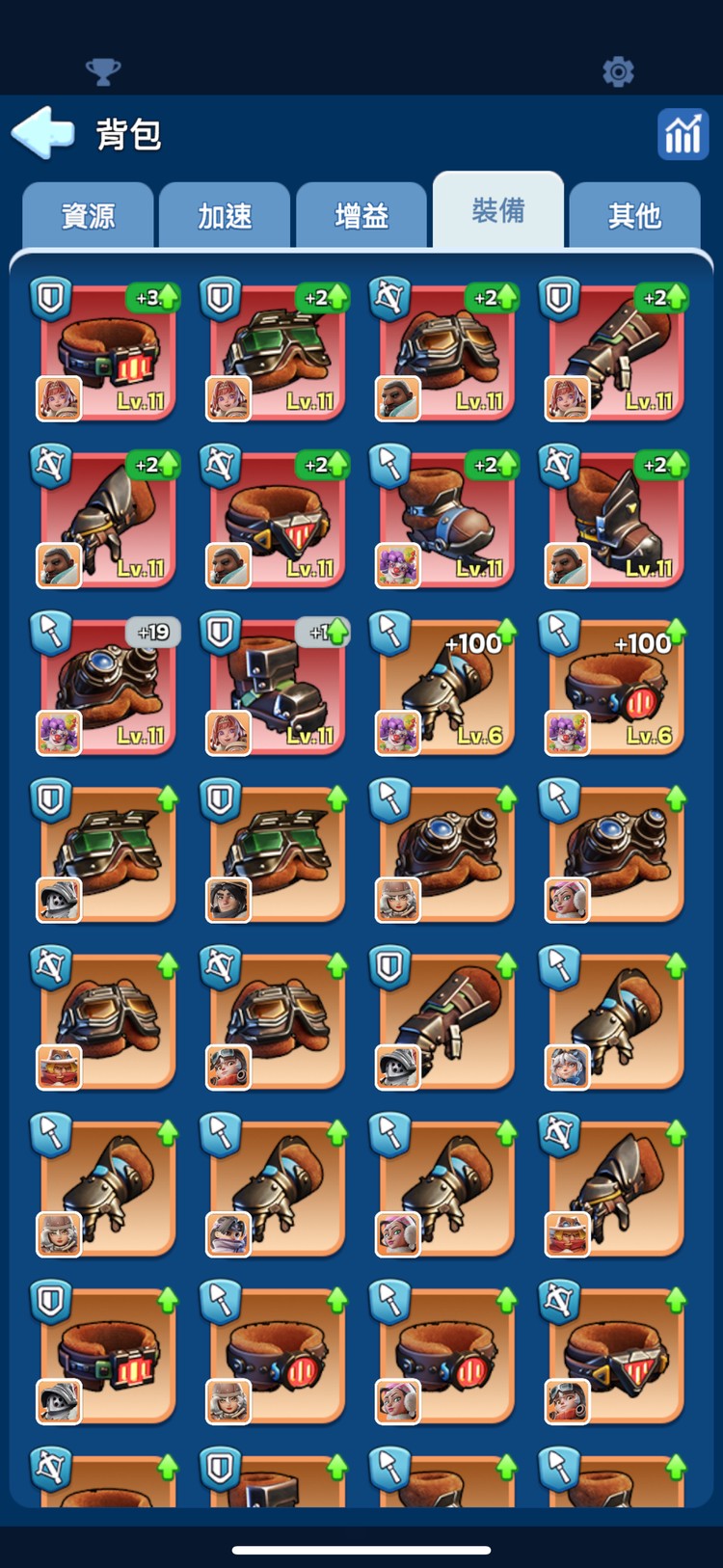Viewport: 723px width, 1568px height.
Task: Open the settings gear
Action: (x=618, y=71)
